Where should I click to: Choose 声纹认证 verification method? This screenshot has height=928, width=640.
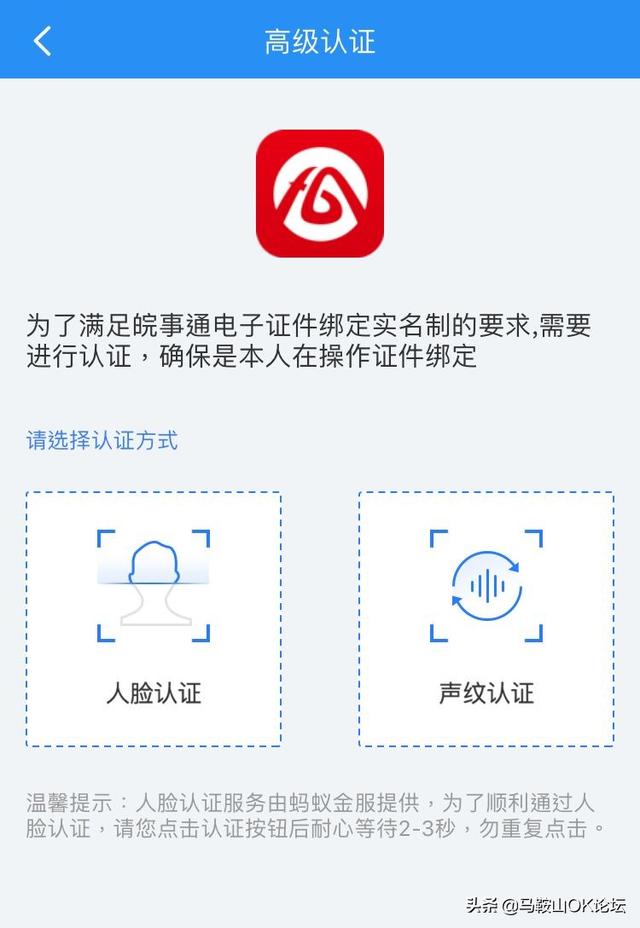point(486,618)
